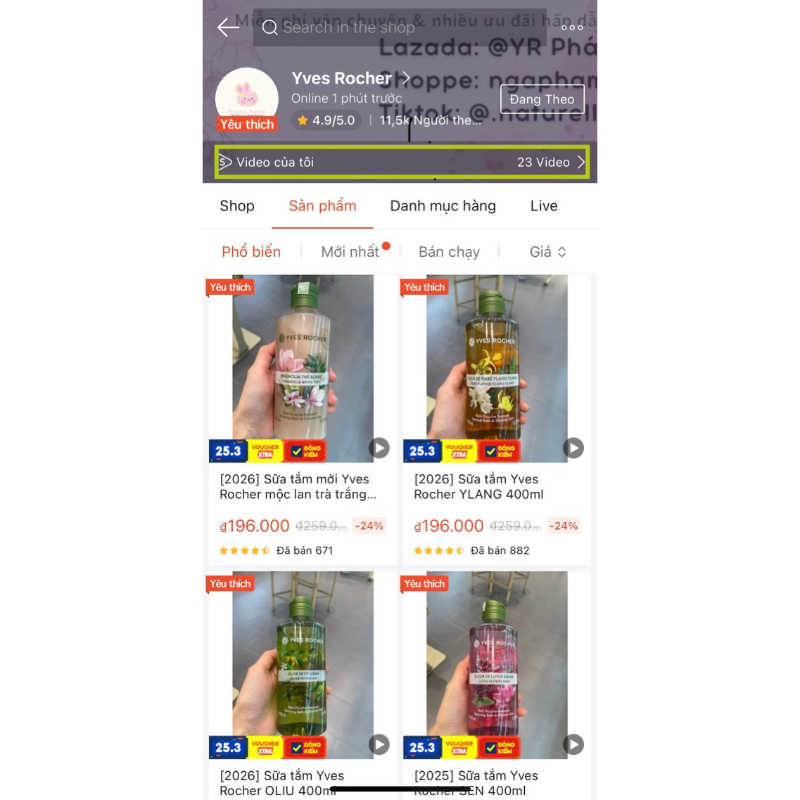Image resolution: width=800 pixels, height=800 pixels.
Task: Switch to the Danh mục hàng tab
Action: coord(443,206)
